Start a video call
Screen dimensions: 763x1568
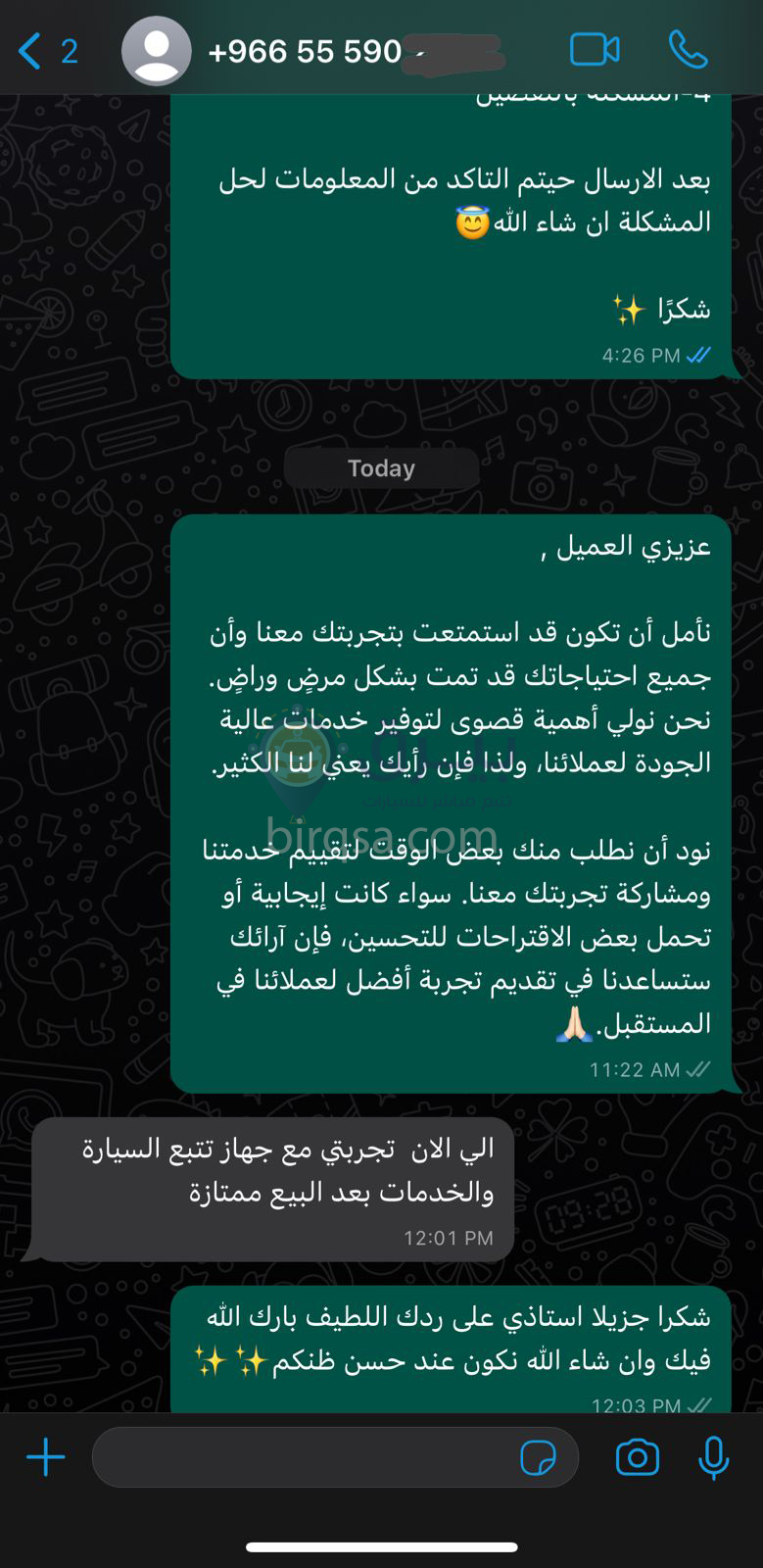[x=595, y=50]
